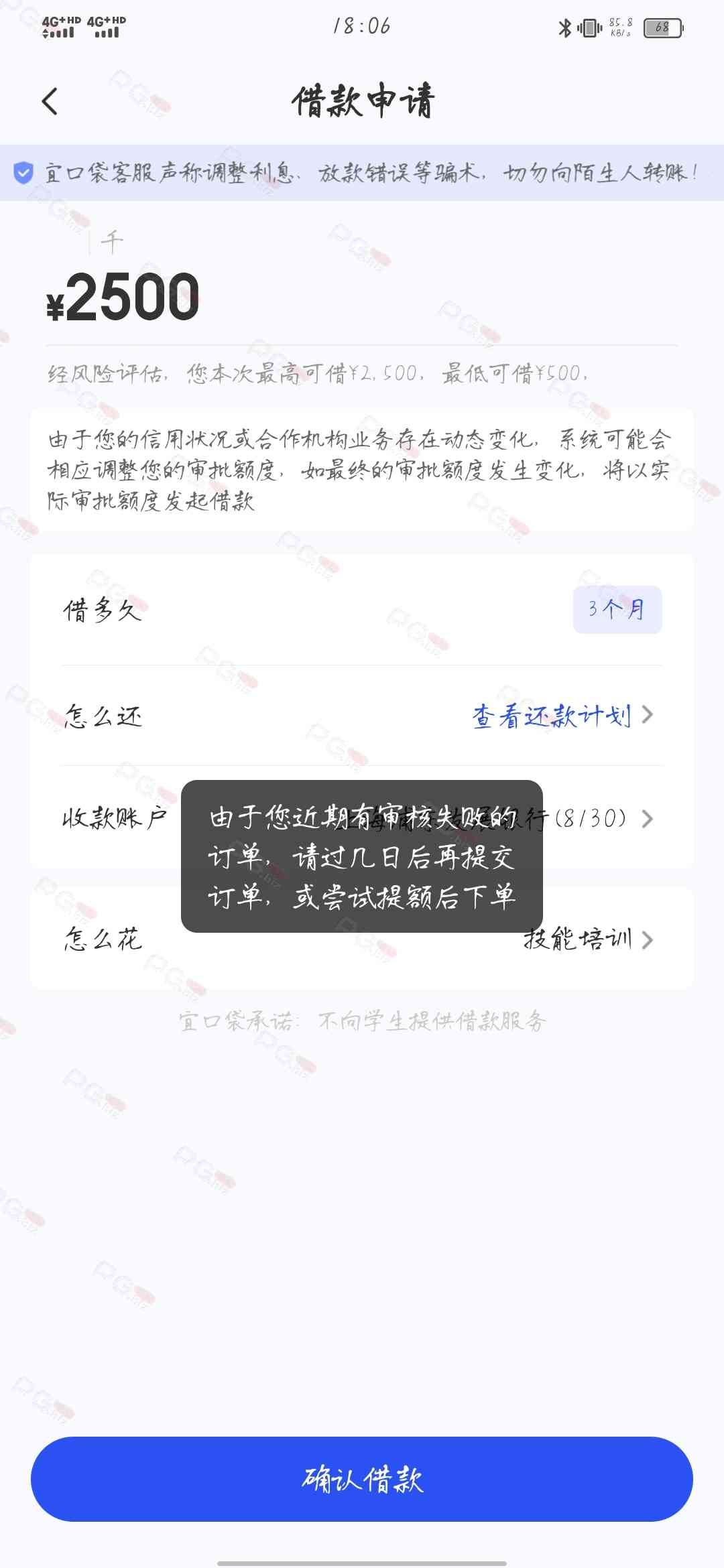Open 怎么花 loan purpose 技能培训
The image size is (724, 1568).
tap(587, 939)
